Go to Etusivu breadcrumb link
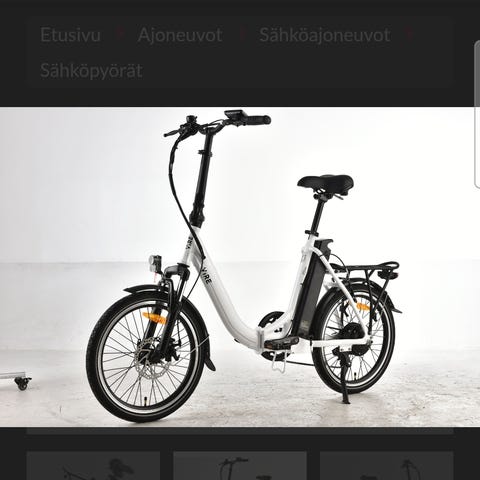 (x=70, y=35)
